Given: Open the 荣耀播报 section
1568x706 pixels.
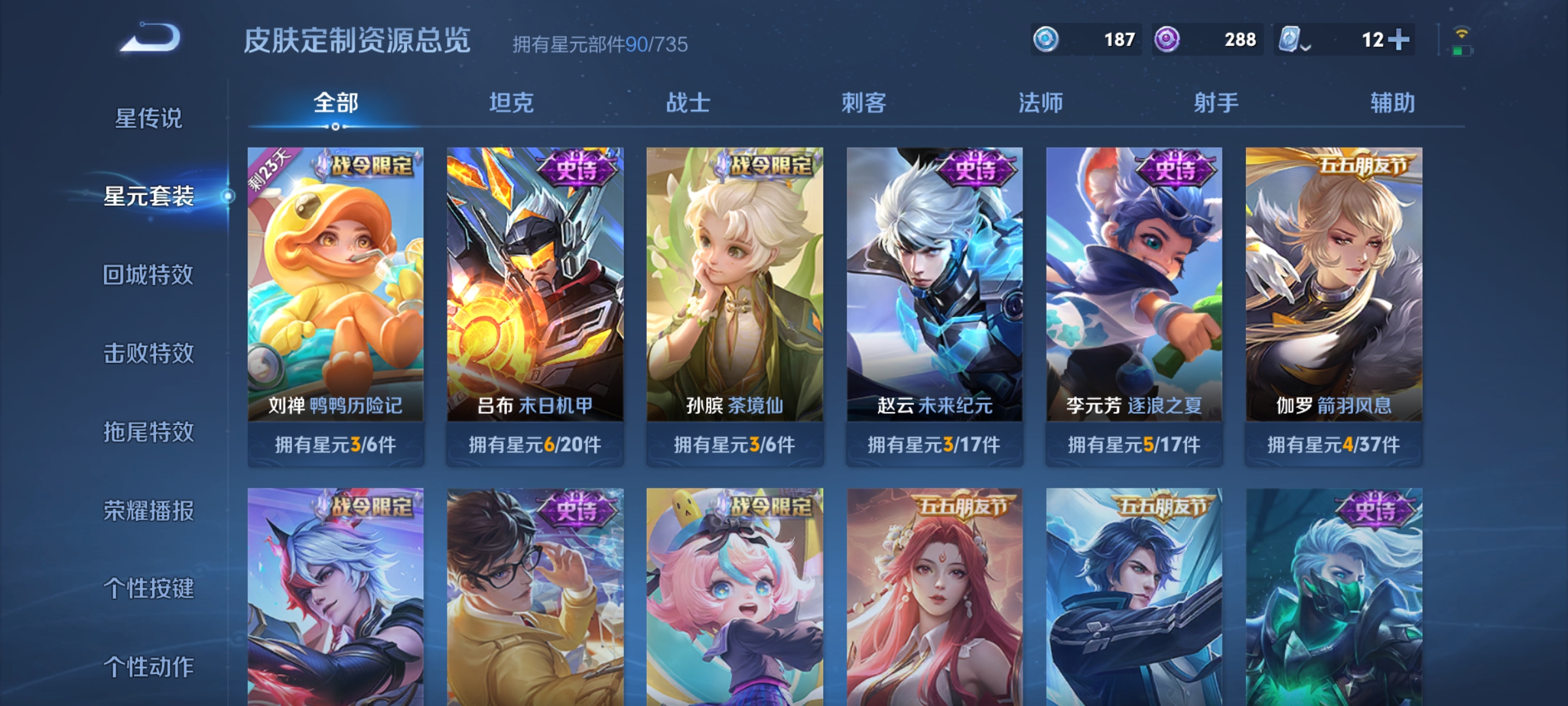Looking at the screenshot, I should tap(148, 511).
